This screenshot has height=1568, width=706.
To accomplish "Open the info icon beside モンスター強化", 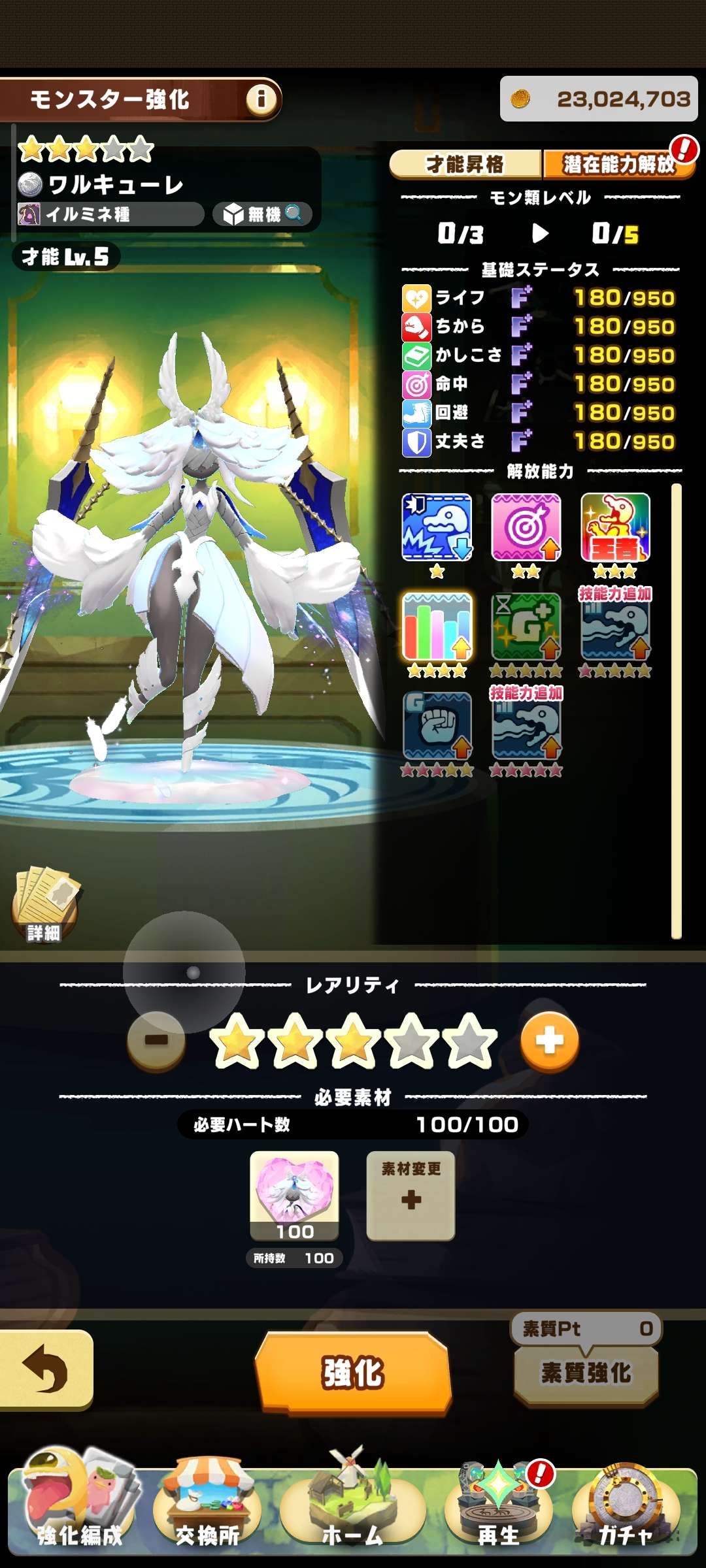I will pyautogui.click(x=261, y=99).
